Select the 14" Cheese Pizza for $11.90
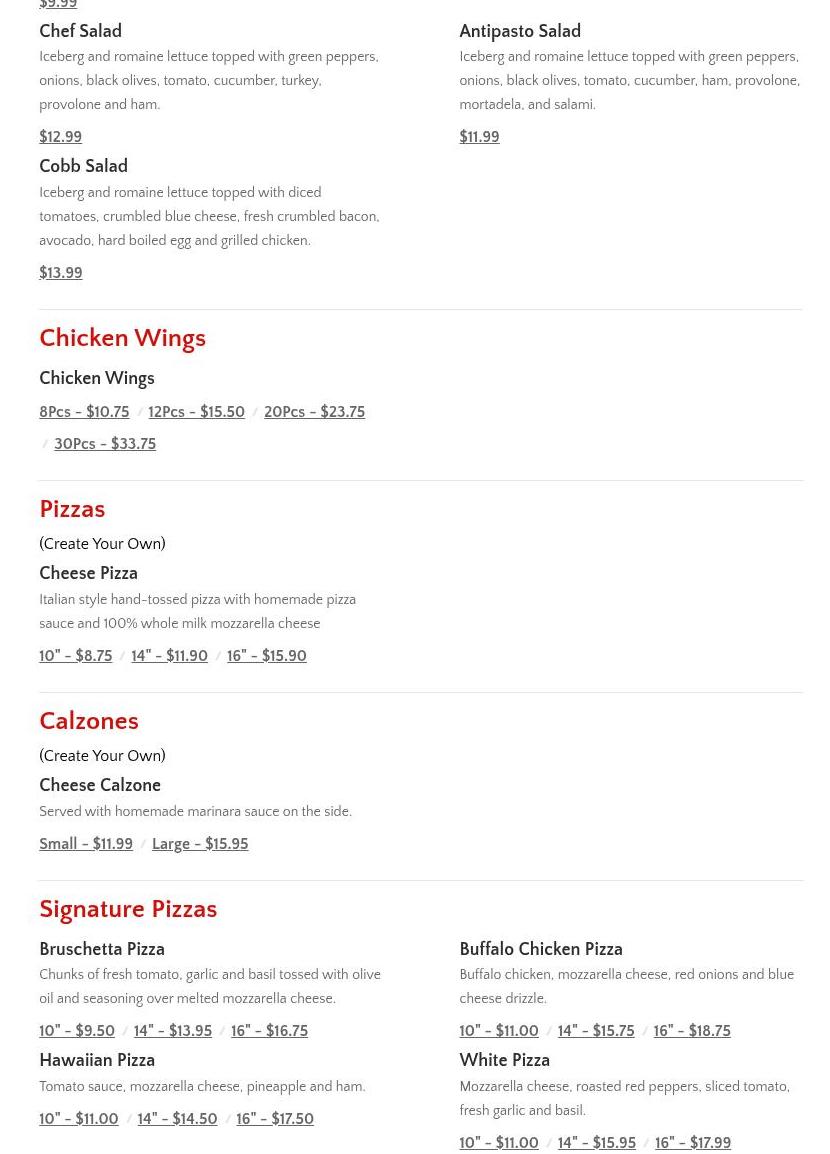The image size is (830, 1154). click(169, 657)
